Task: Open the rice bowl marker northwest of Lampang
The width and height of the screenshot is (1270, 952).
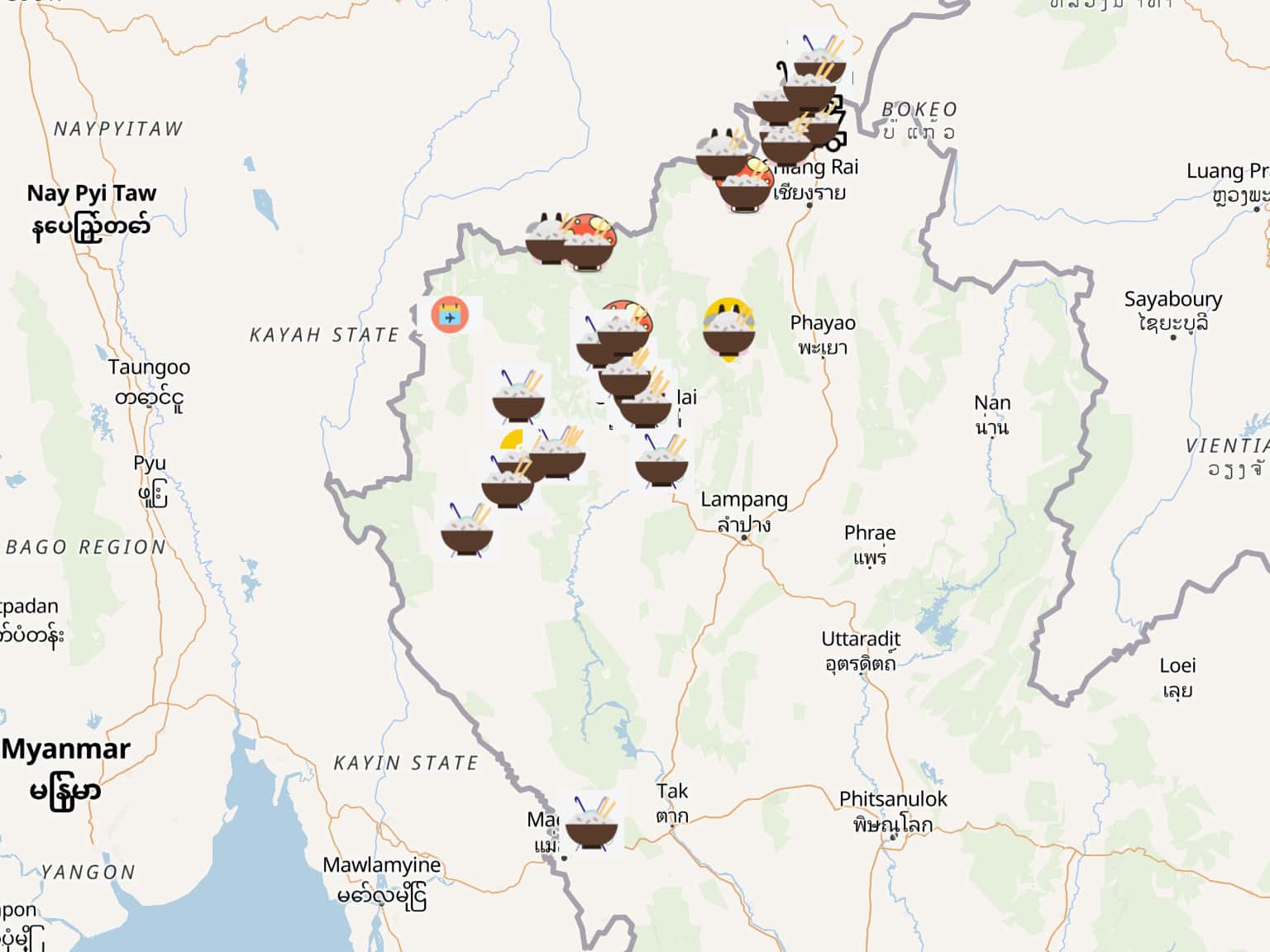Action: (661, 459)
